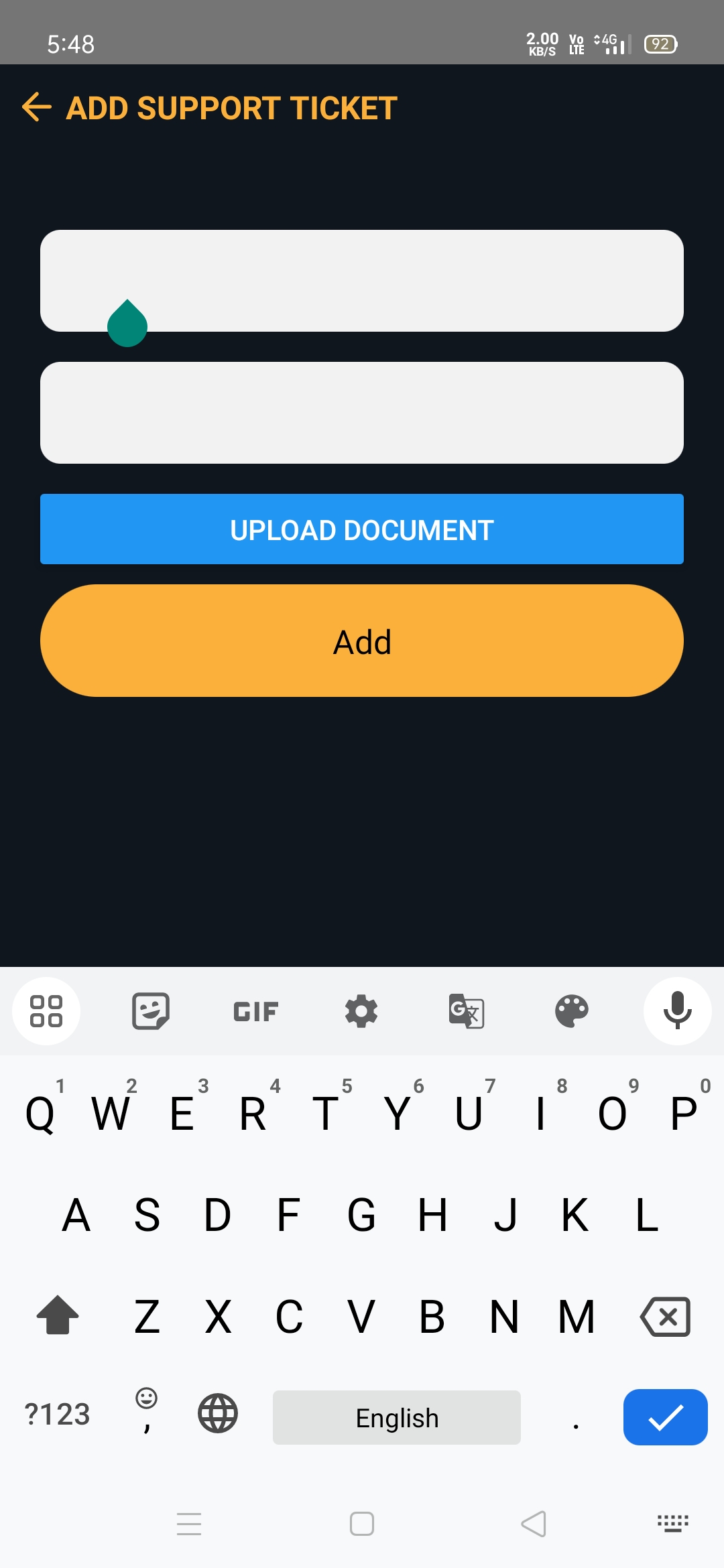Screen dimensions: 724x1568
Task: Open the keyboard sticker panel
Action: (150, 1010)
